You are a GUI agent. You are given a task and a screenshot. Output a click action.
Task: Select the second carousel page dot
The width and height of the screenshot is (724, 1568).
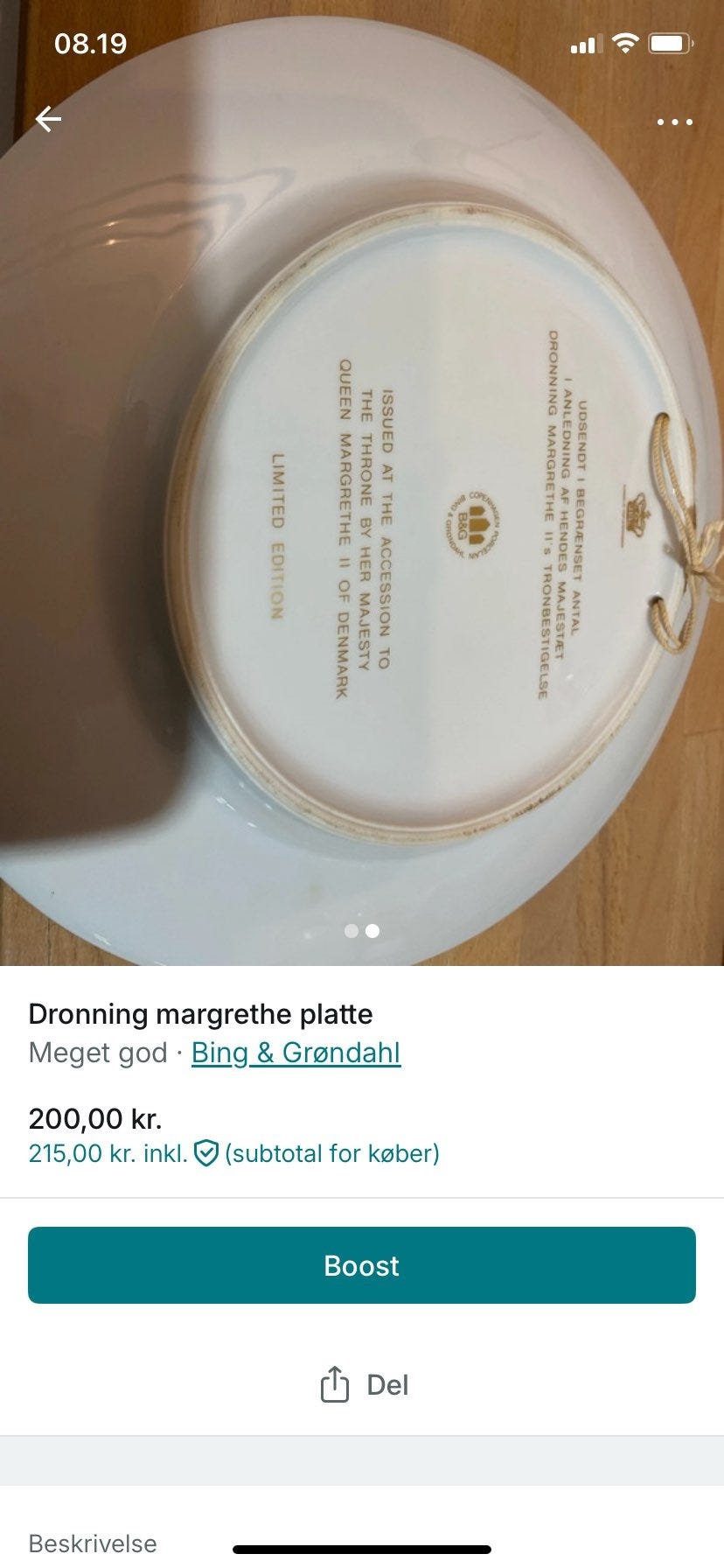coord(372,932)
